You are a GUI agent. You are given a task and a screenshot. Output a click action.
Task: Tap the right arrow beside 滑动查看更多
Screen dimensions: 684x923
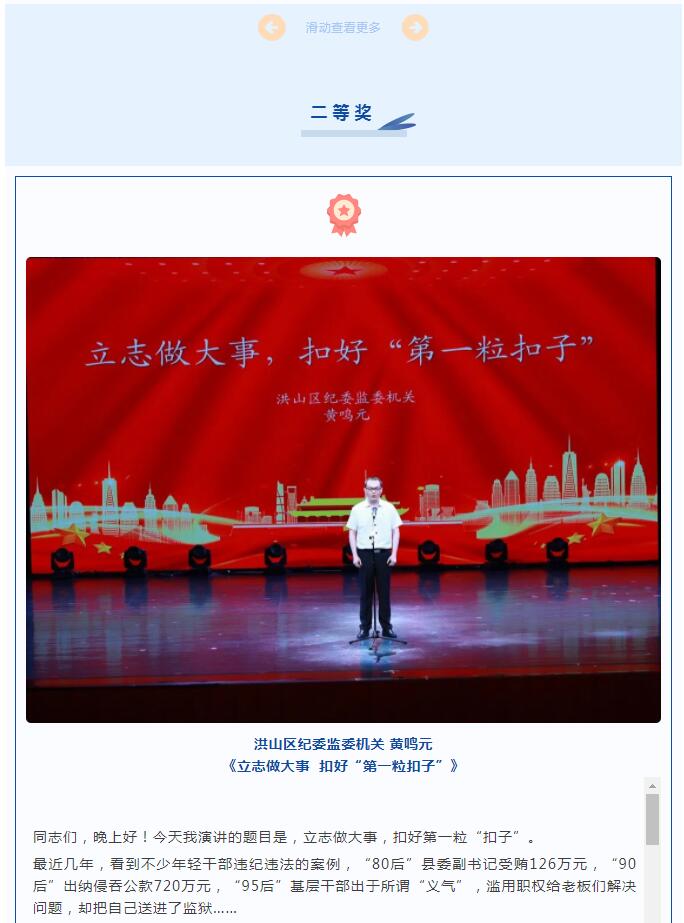pos(415,28)
